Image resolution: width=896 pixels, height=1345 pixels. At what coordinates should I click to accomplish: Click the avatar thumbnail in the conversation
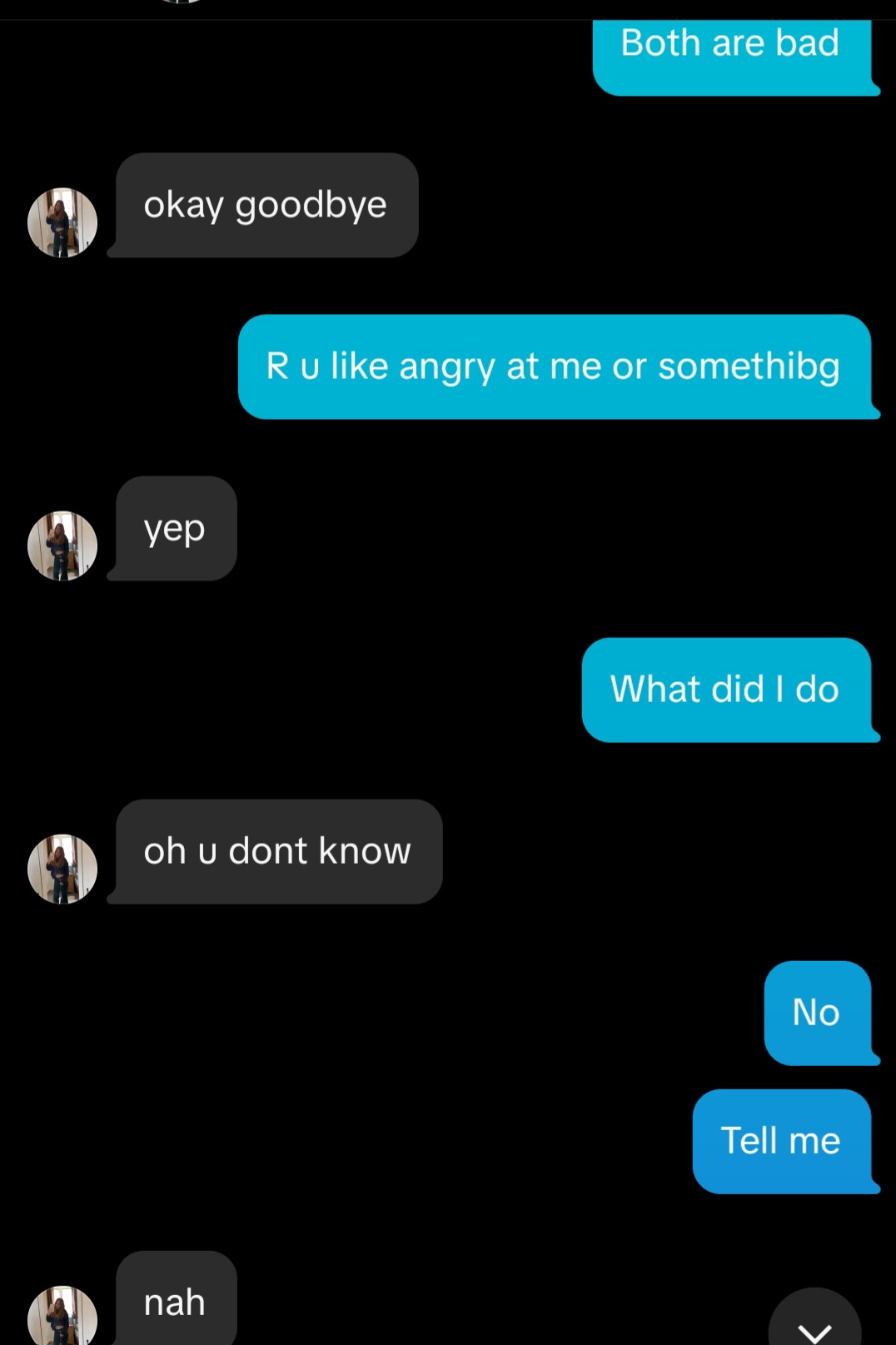point(62,869)
